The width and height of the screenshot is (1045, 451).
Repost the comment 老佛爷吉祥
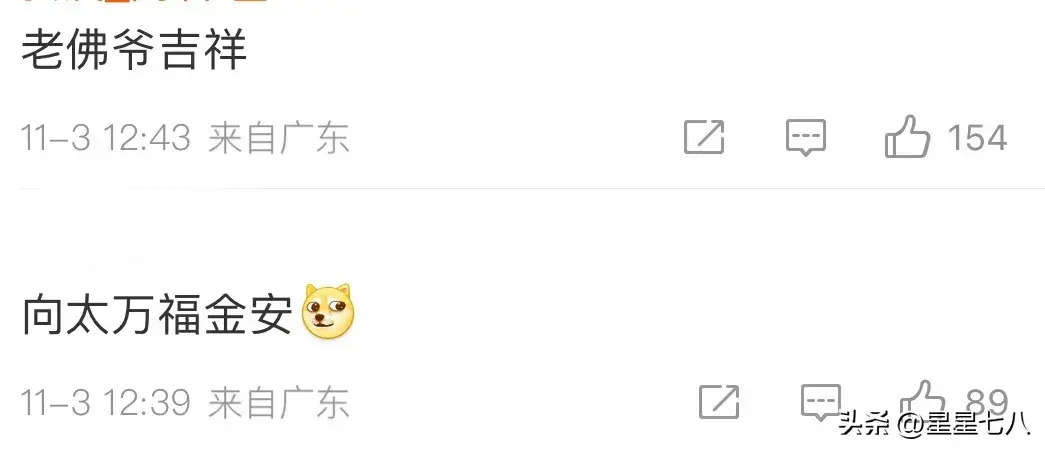tap(704, 137)
